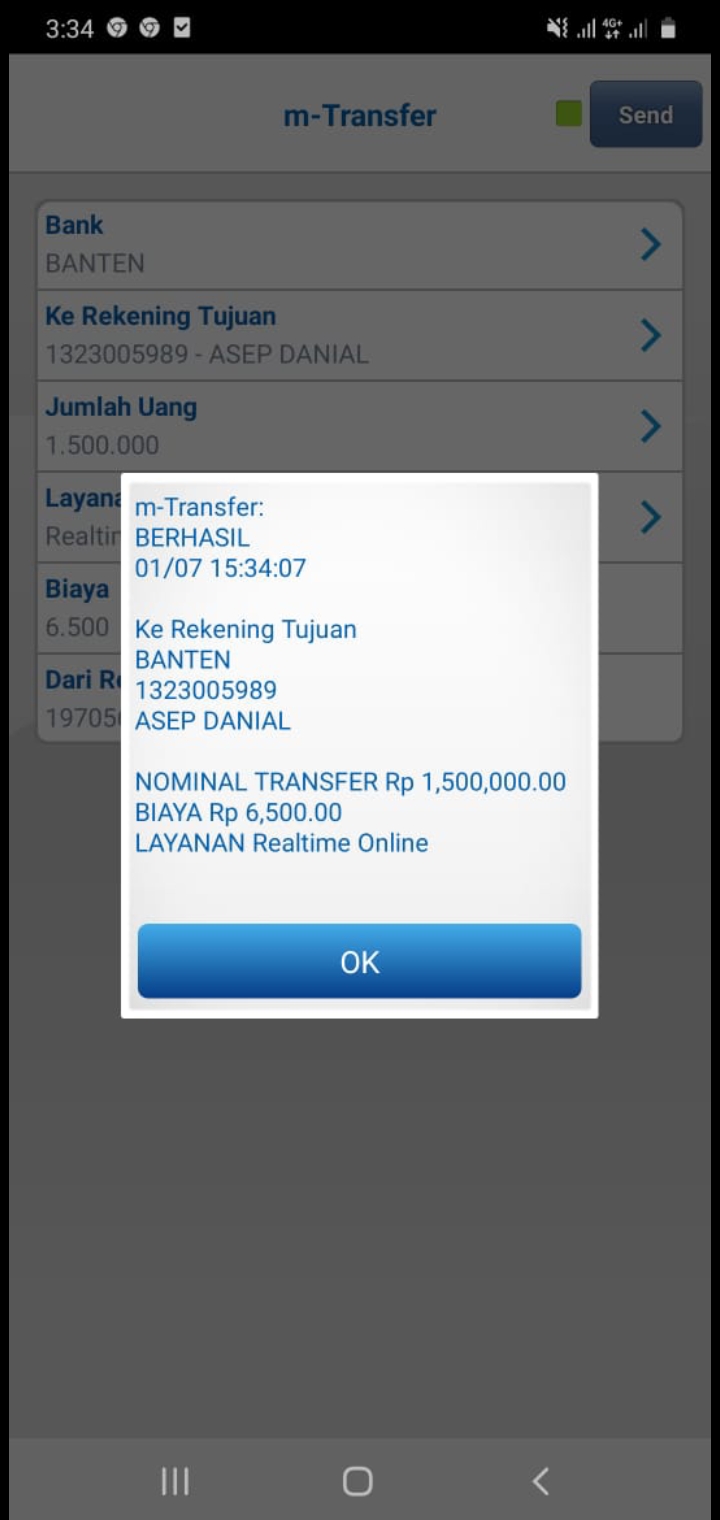Open the Jumlah Uang row
The image size is (720, 1520).
click(x=360, y=426)
